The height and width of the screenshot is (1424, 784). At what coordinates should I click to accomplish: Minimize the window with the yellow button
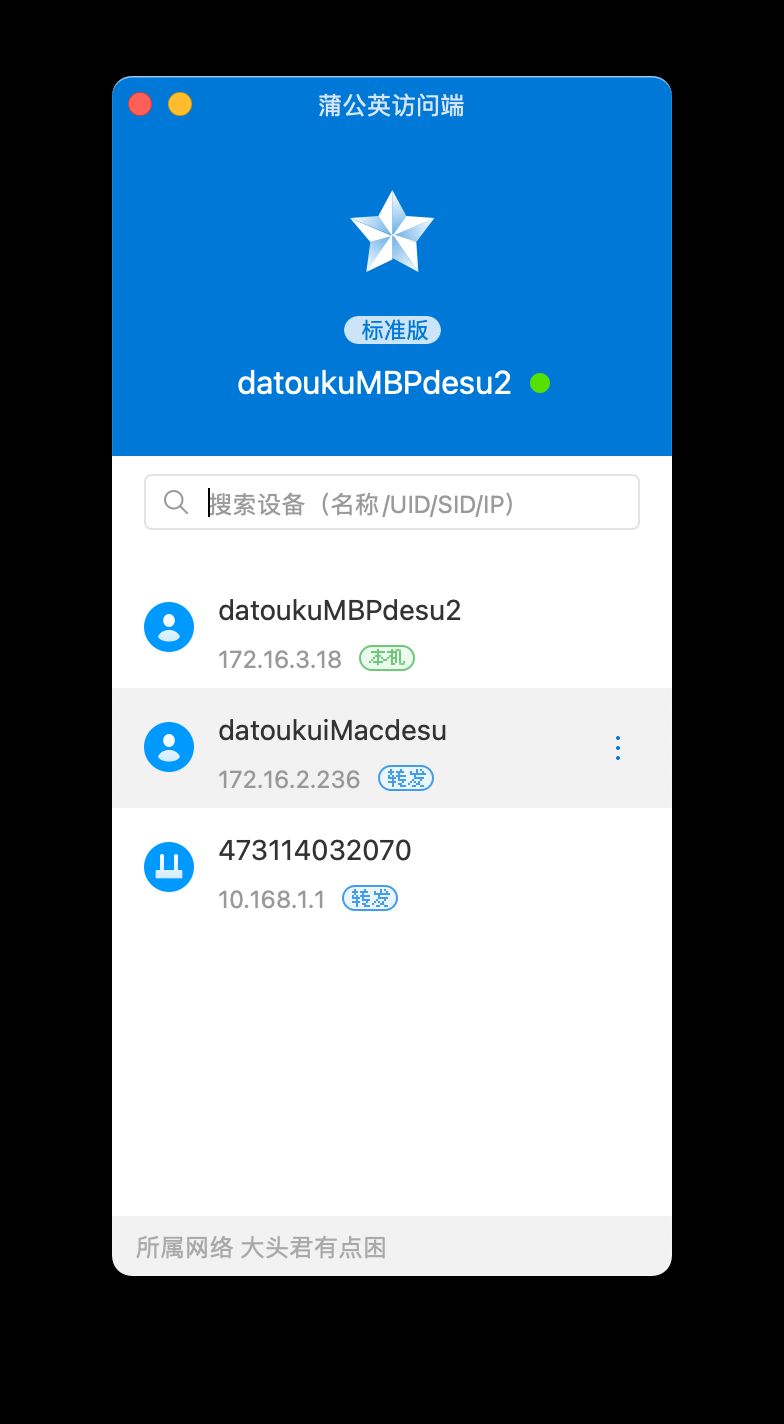[x=180, y=104]
